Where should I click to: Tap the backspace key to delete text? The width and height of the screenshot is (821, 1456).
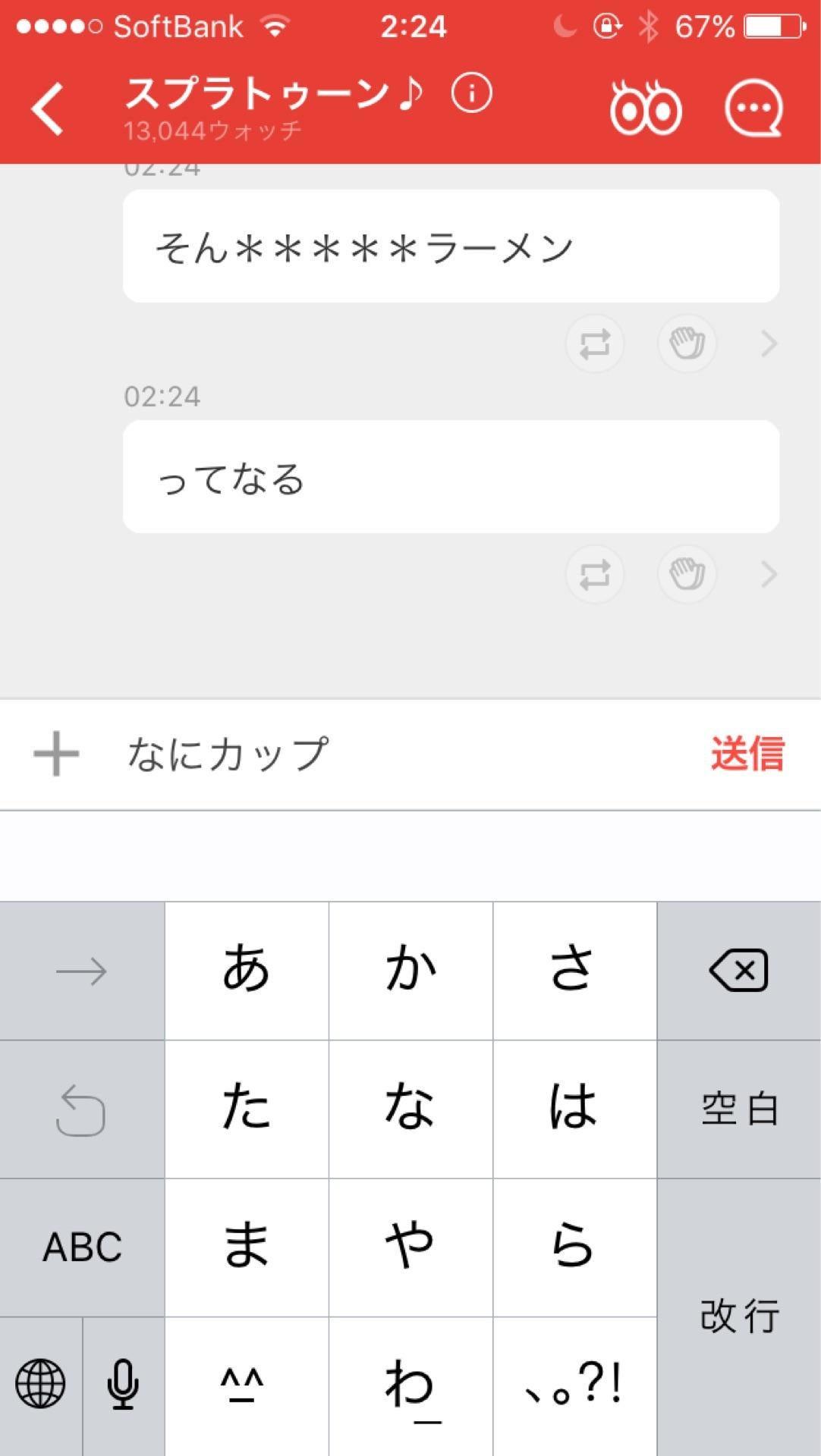point(738,968)
